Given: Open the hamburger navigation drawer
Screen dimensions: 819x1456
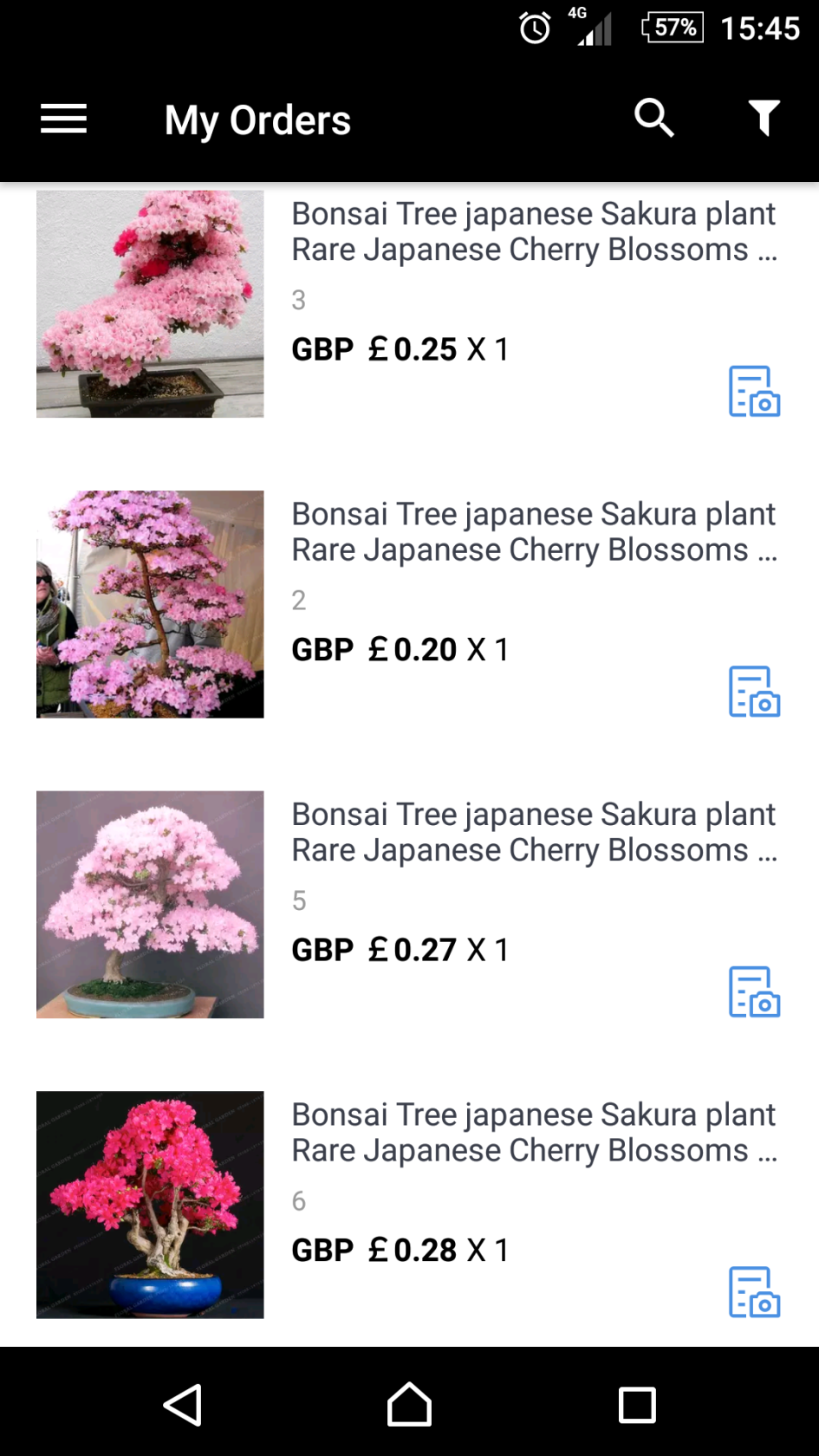Looking at the screenshot, I should coord(63,119).
